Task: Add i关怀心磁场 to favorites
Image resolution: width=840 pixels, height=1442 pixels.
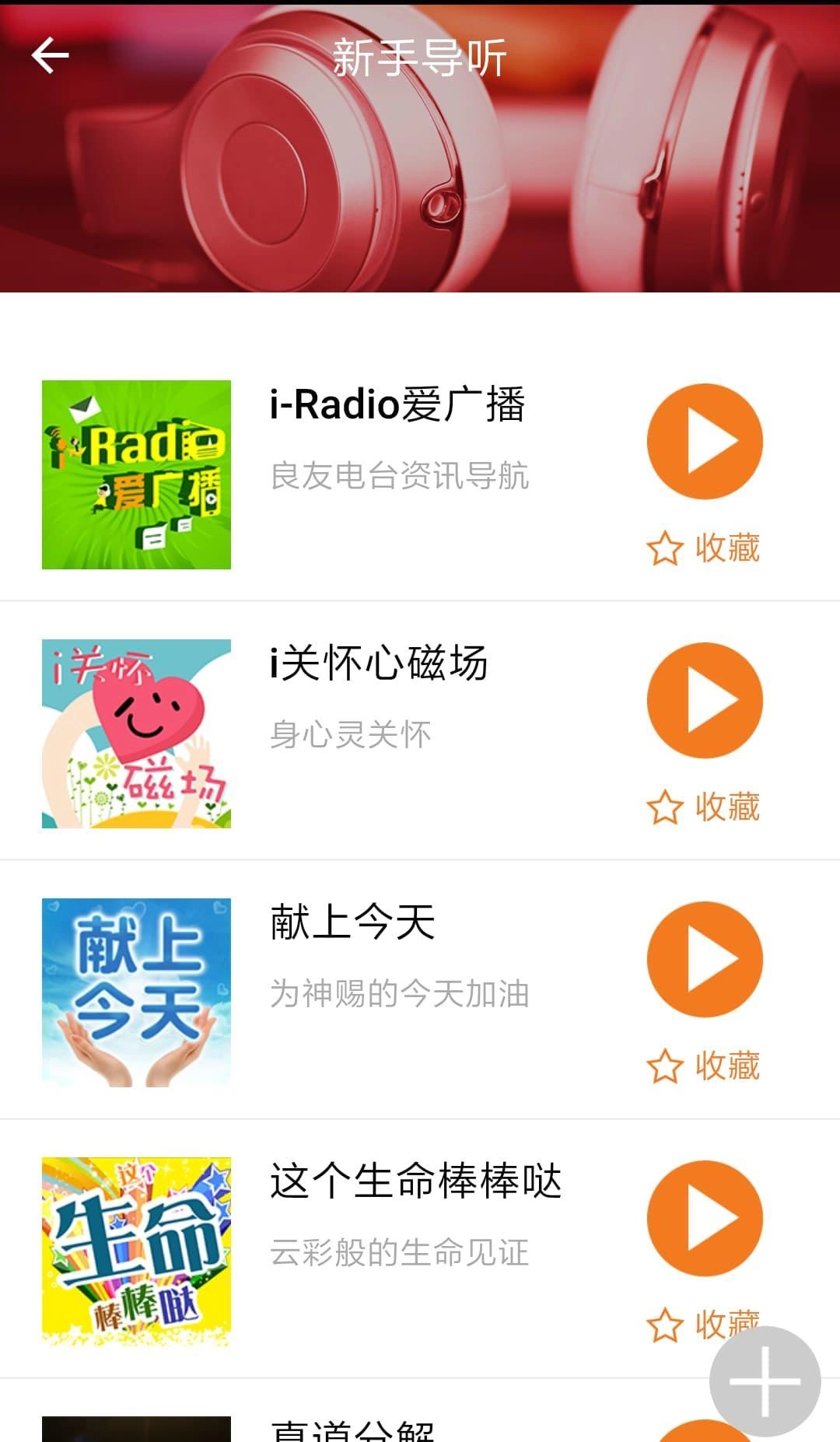Action: pyautogui.click(x=703, y=807)
